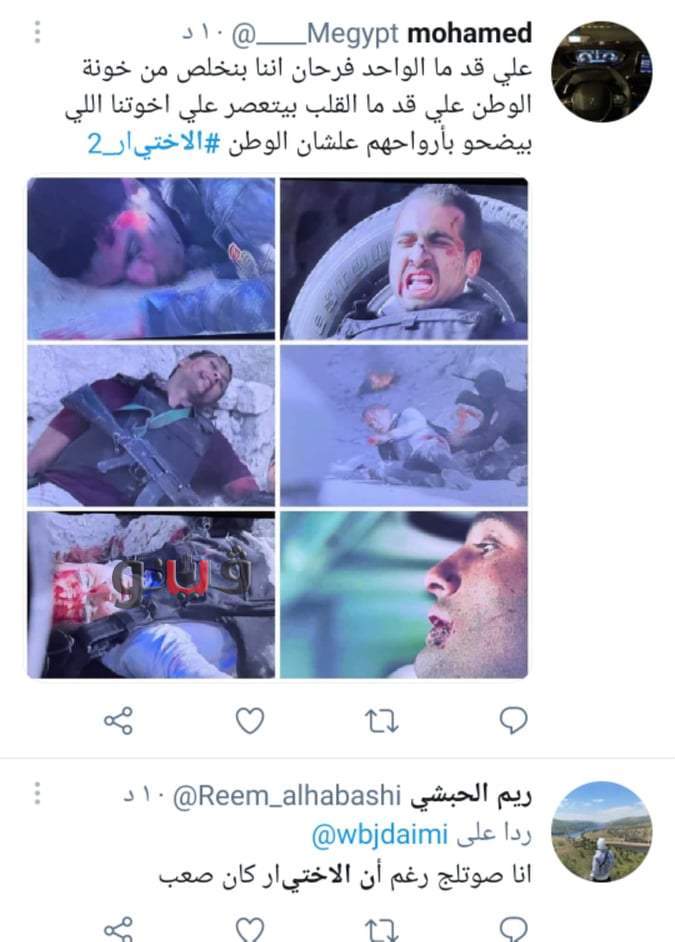Open overflow menu on mohamed's tweet
This screenshot has height=942, width=675.
37,33
